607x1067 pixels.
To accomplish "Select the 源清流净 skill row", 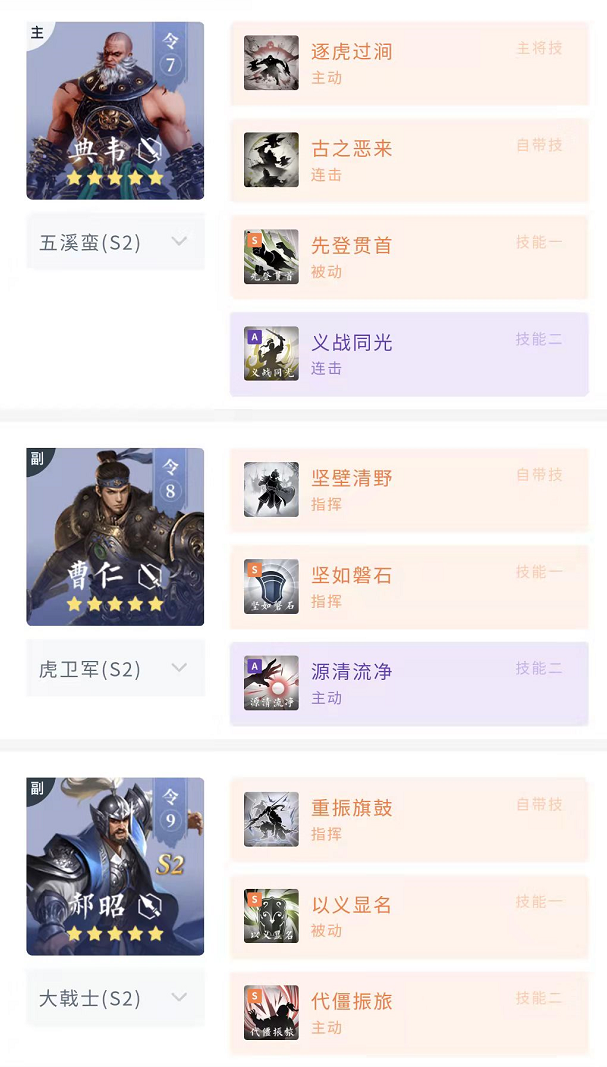I will [408, 684].
